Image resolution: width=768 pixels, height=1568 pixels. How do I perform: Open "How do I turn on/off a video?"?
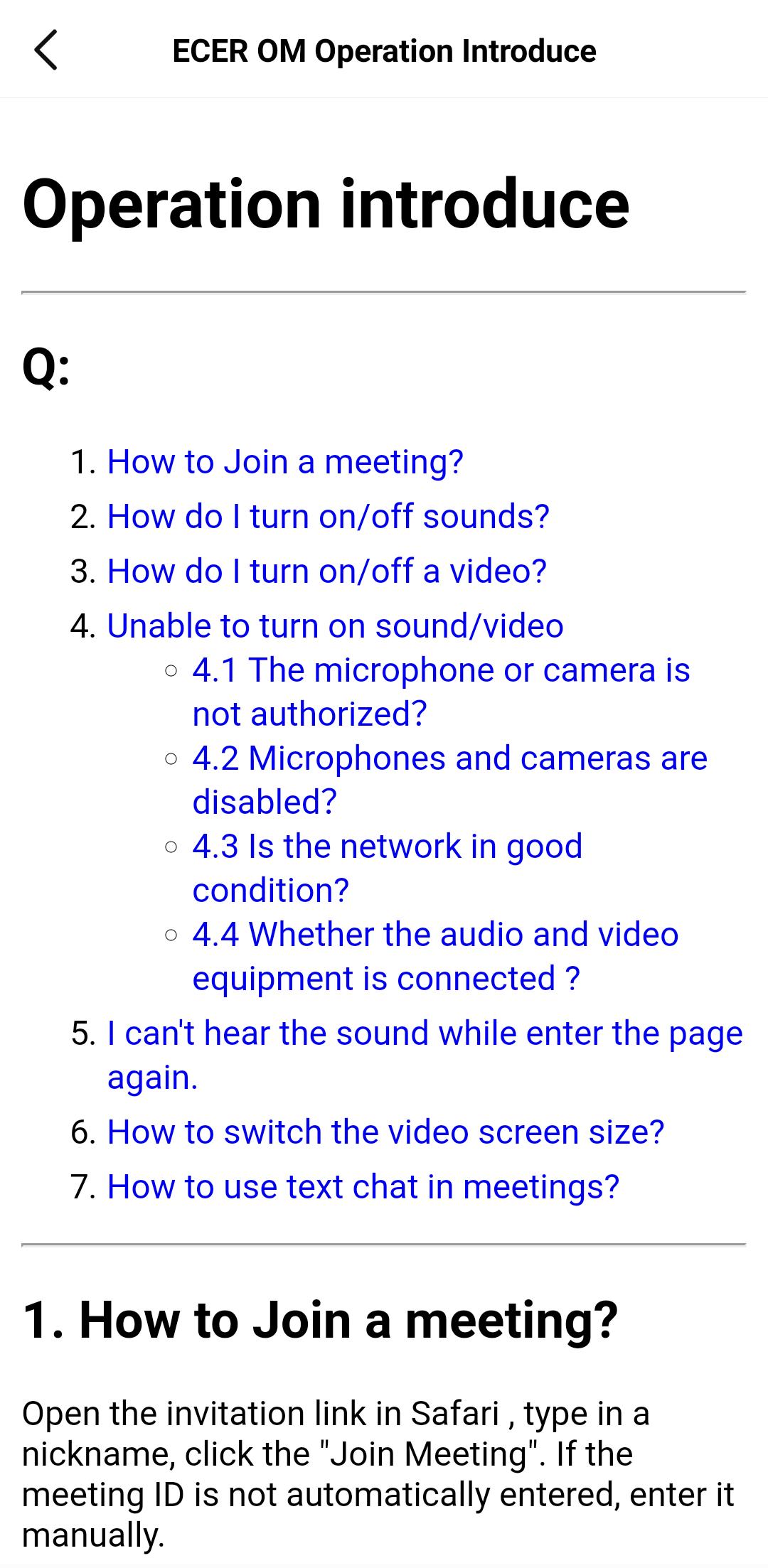327,571
